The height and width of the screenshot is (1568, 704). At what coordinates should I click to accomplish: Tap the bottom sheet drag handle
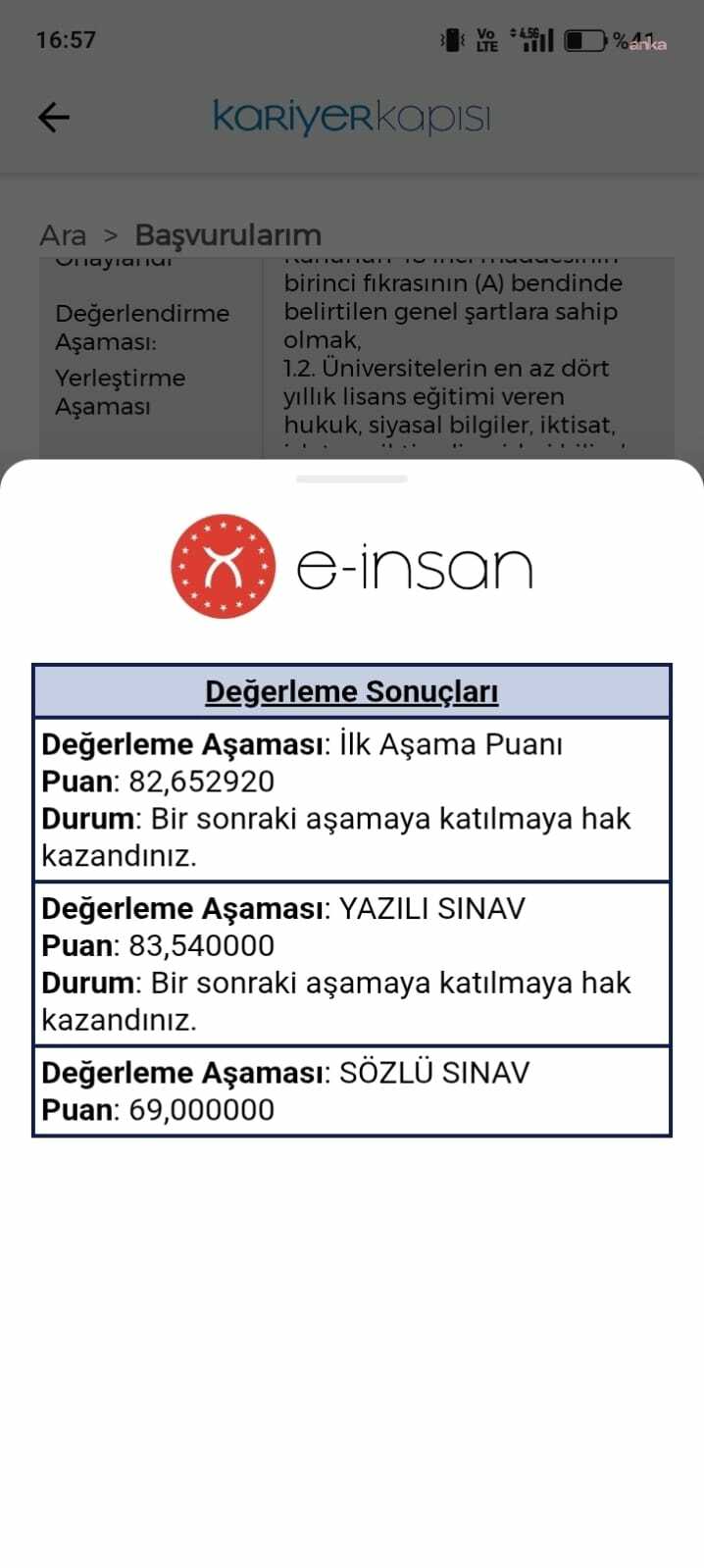[351, 480]
